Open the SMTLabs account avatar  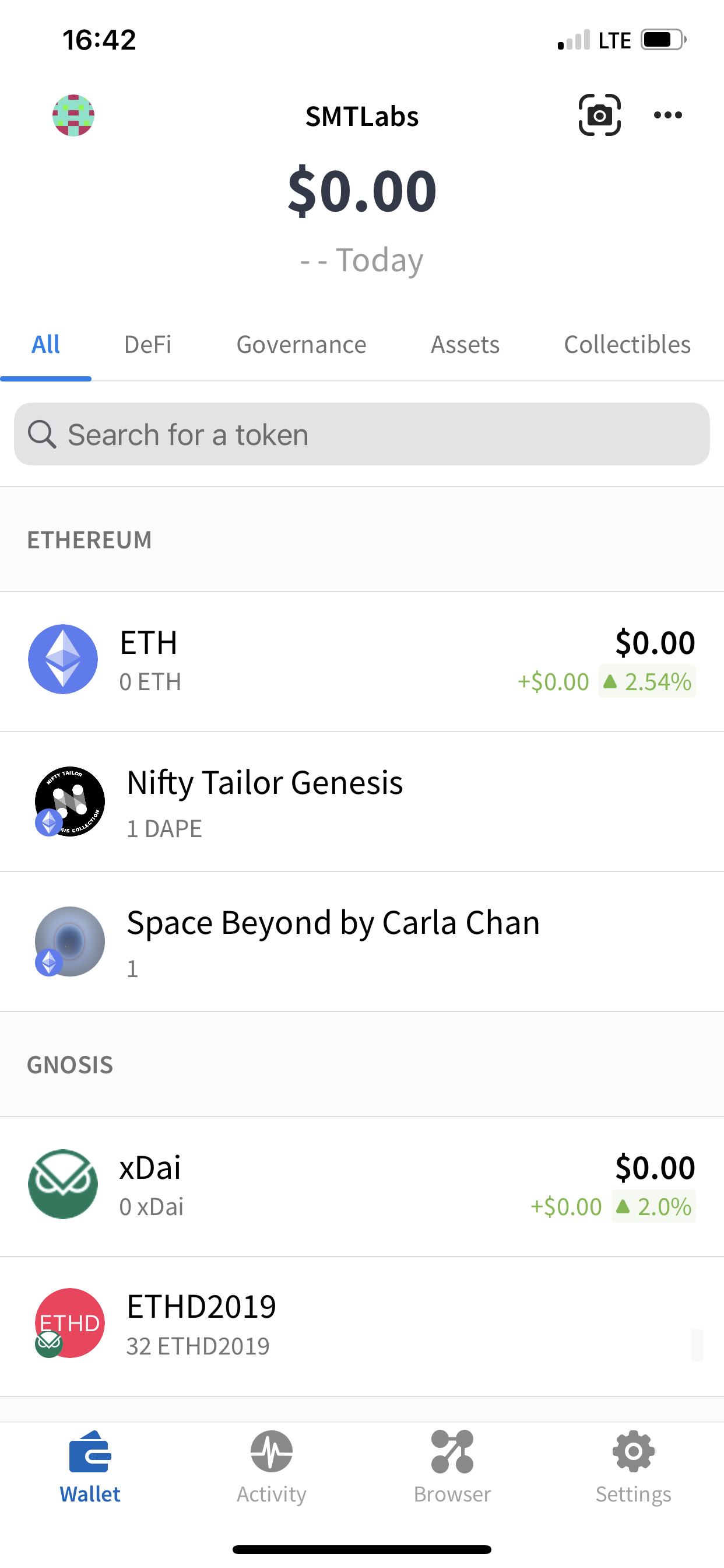tap(73, 116)
